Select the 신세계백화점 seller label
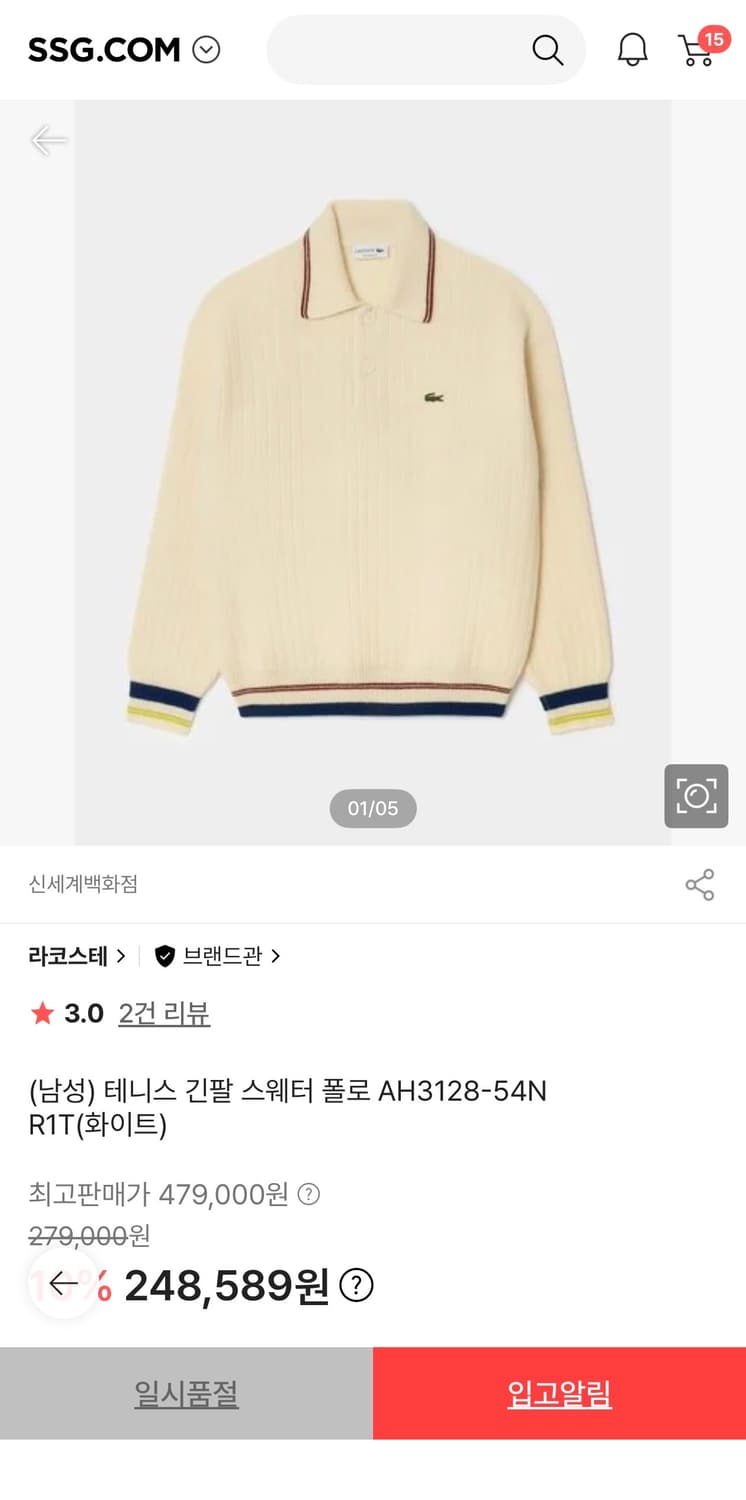The height and width of the screenshot is (1500, 746). pyautogui.click(x=84, y=884)
